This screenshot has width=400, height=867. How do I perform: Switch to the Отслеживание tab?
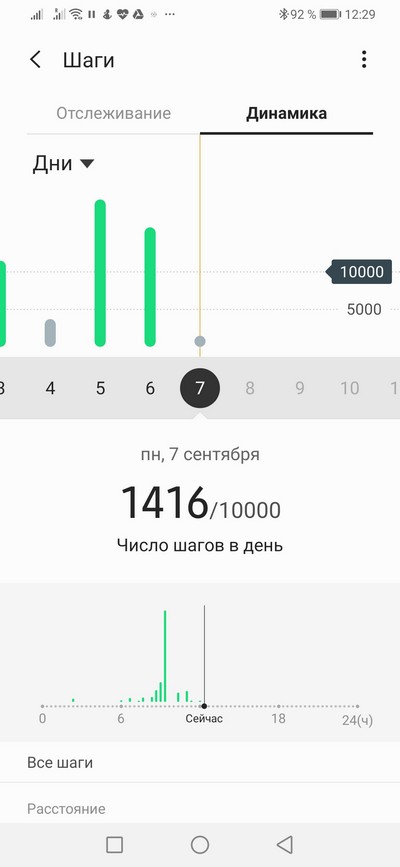click(x=113, y=113)
